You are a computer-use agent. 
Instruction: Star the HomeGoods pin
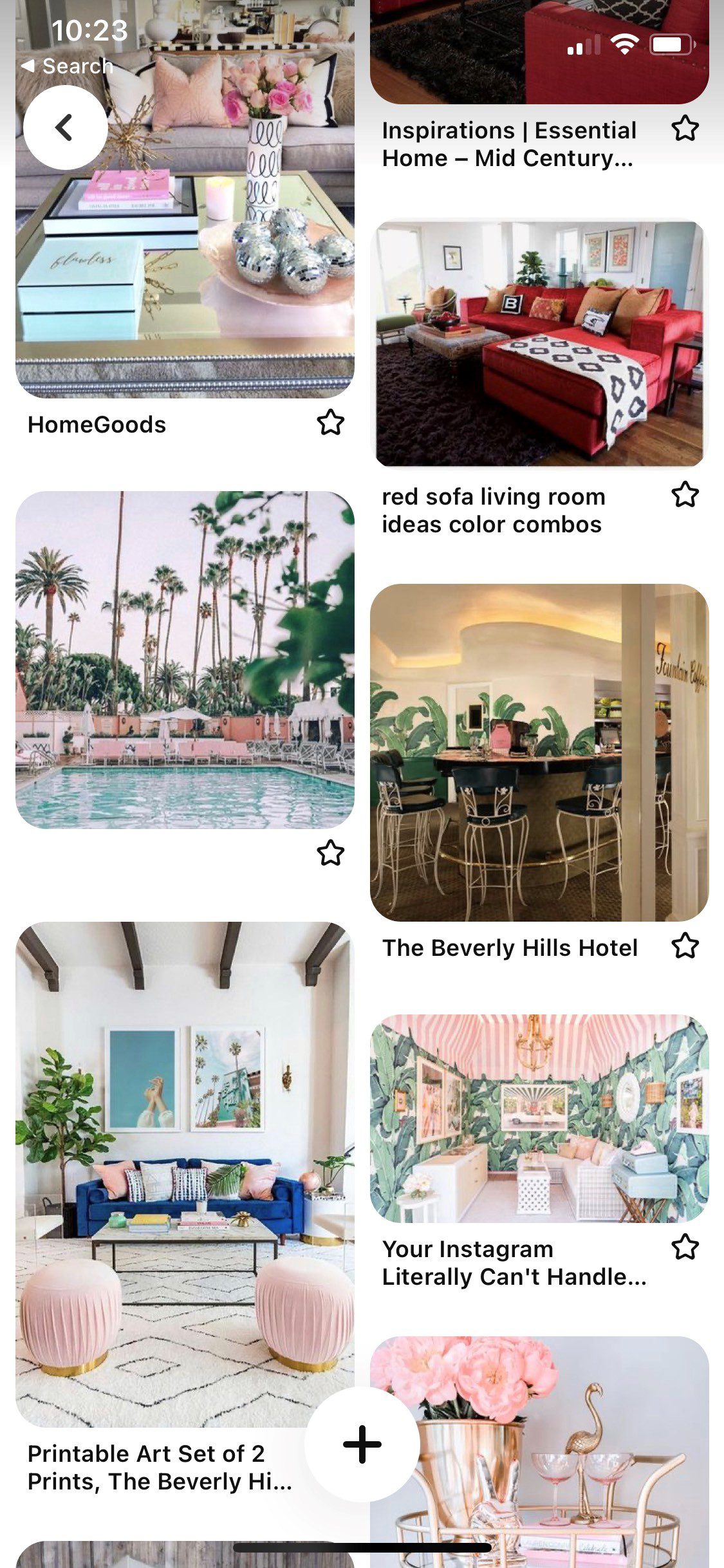(x=330, y=423)
